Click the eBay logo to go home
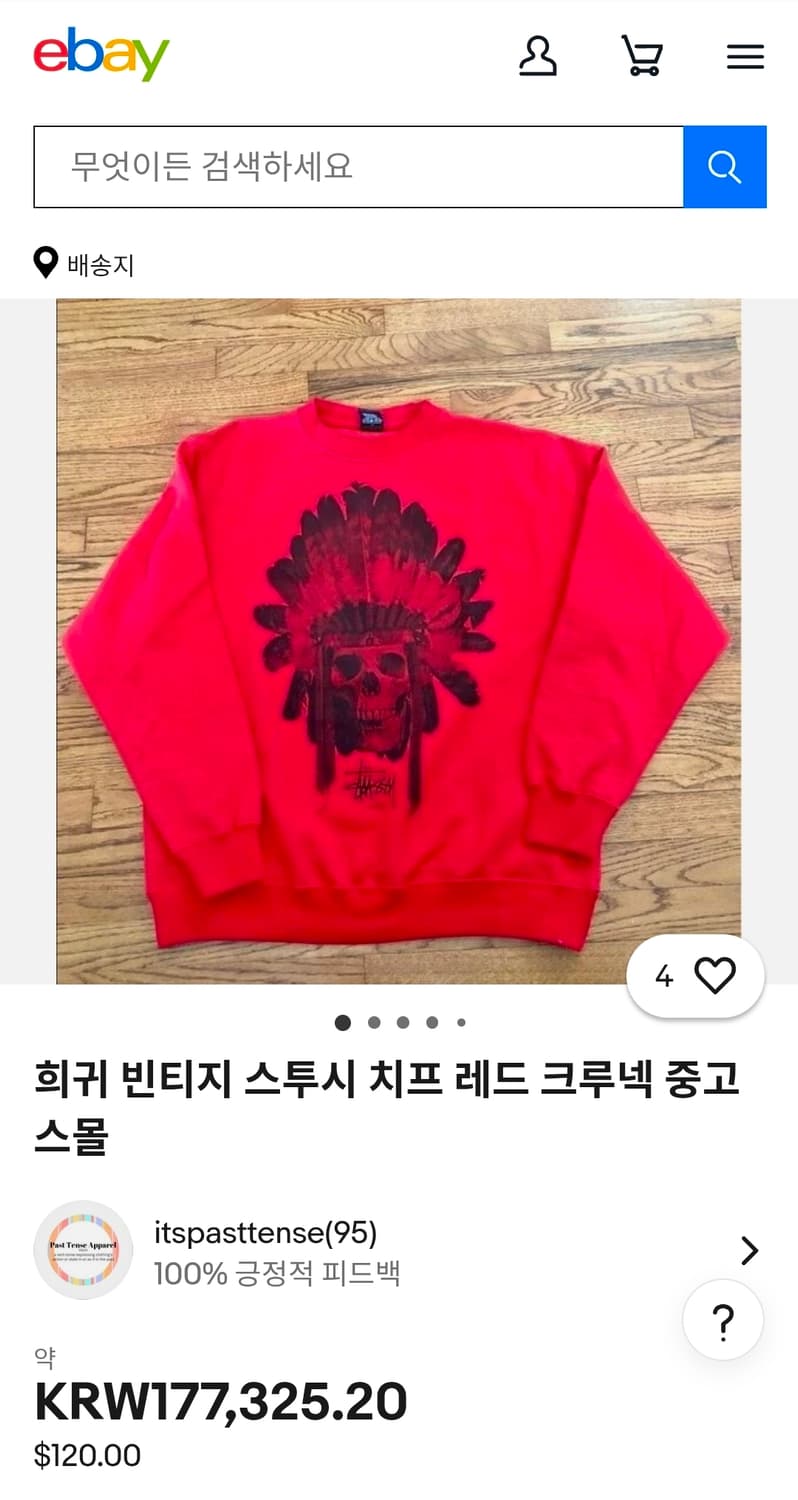 point(100,55)
